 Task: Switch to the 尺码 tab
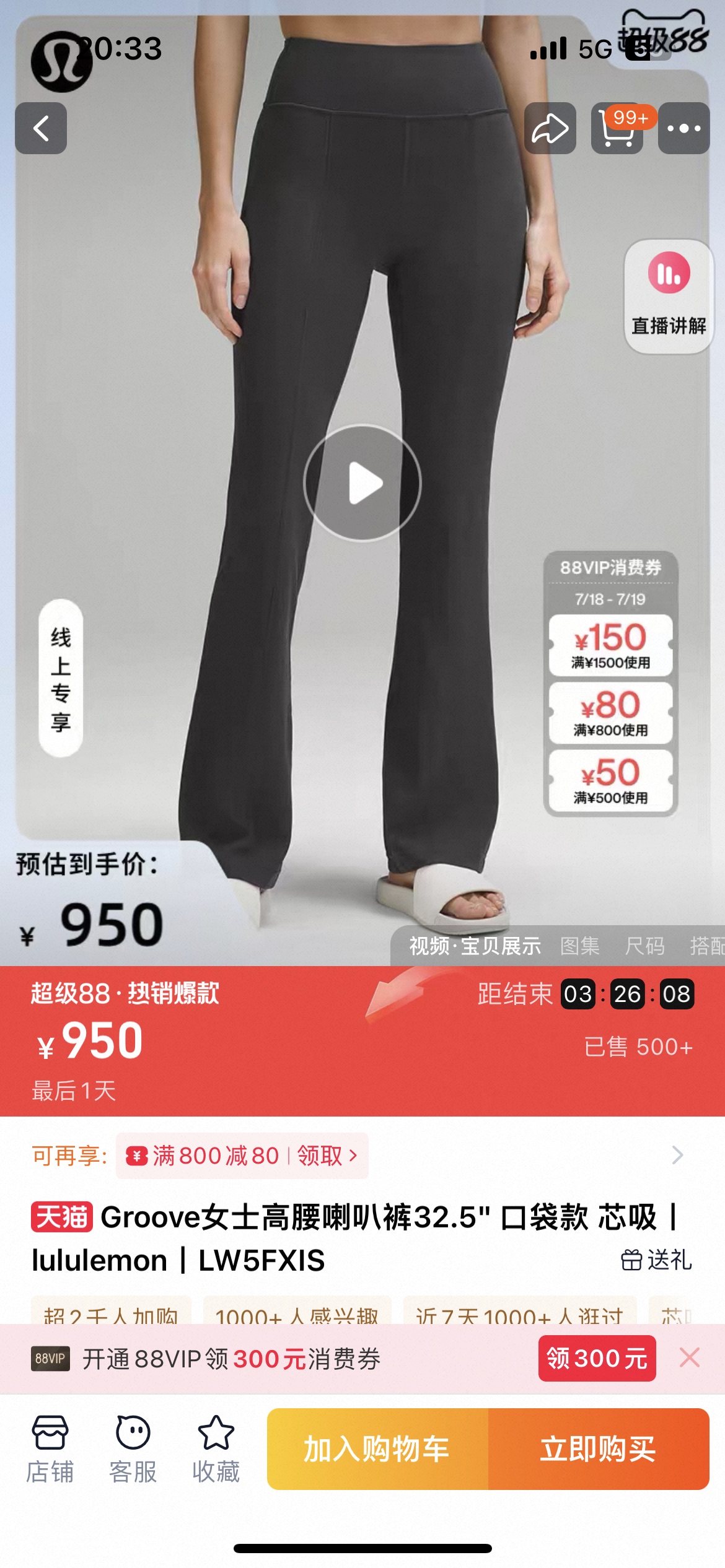pyautogui.click(x=644, y=946)
